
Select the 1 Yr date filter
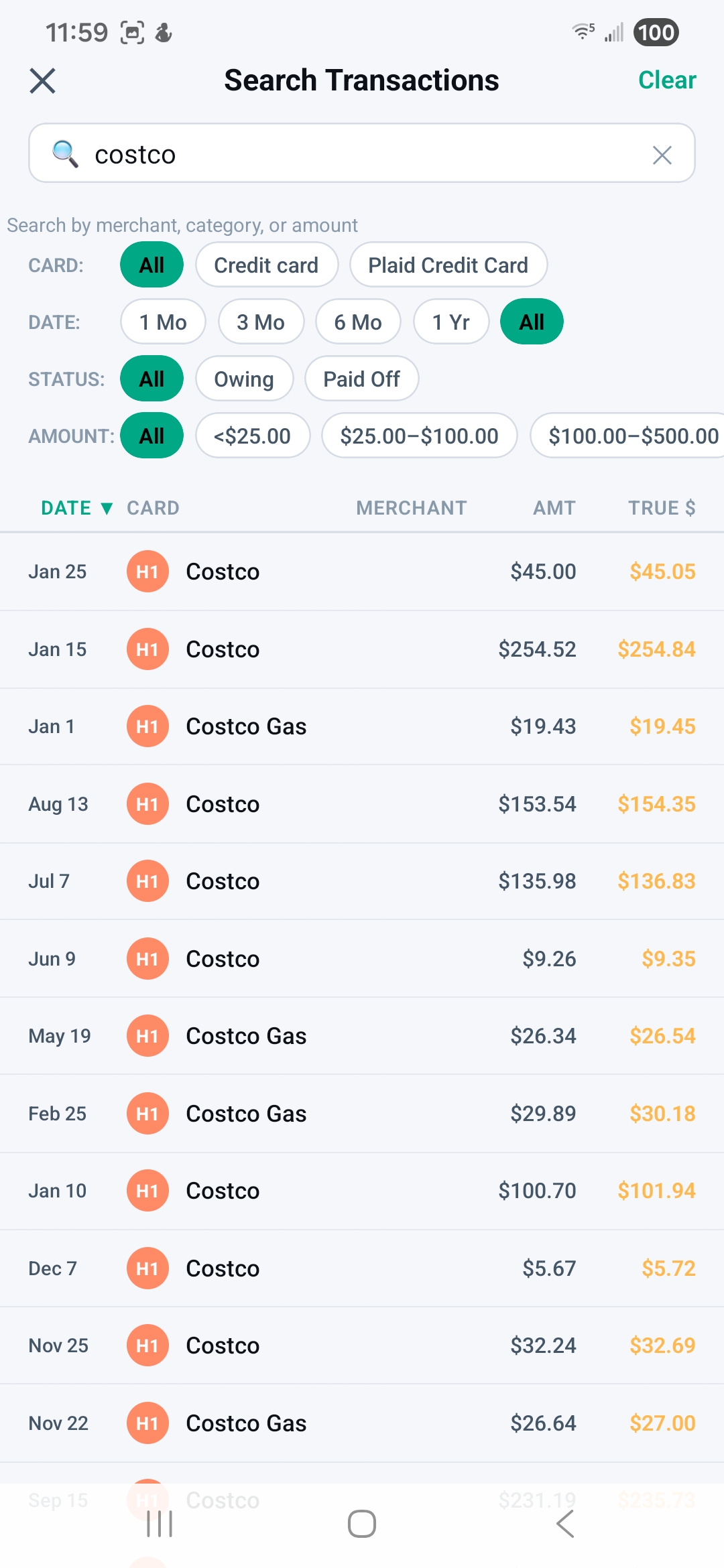coord(451,322)
